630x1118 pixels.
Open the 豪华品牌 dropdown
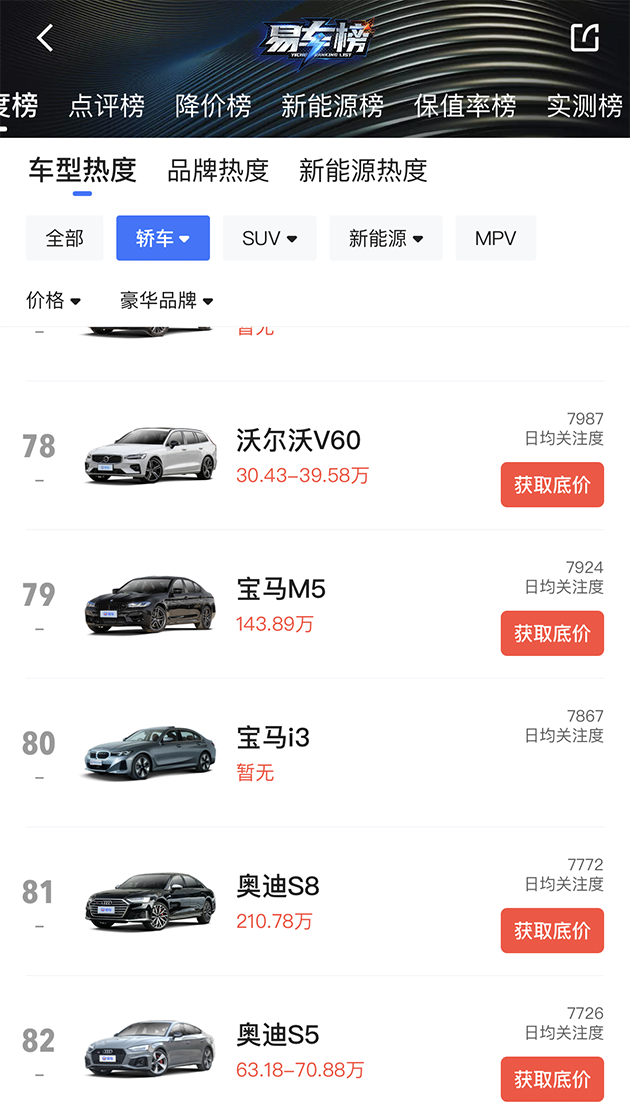(167, 300)
